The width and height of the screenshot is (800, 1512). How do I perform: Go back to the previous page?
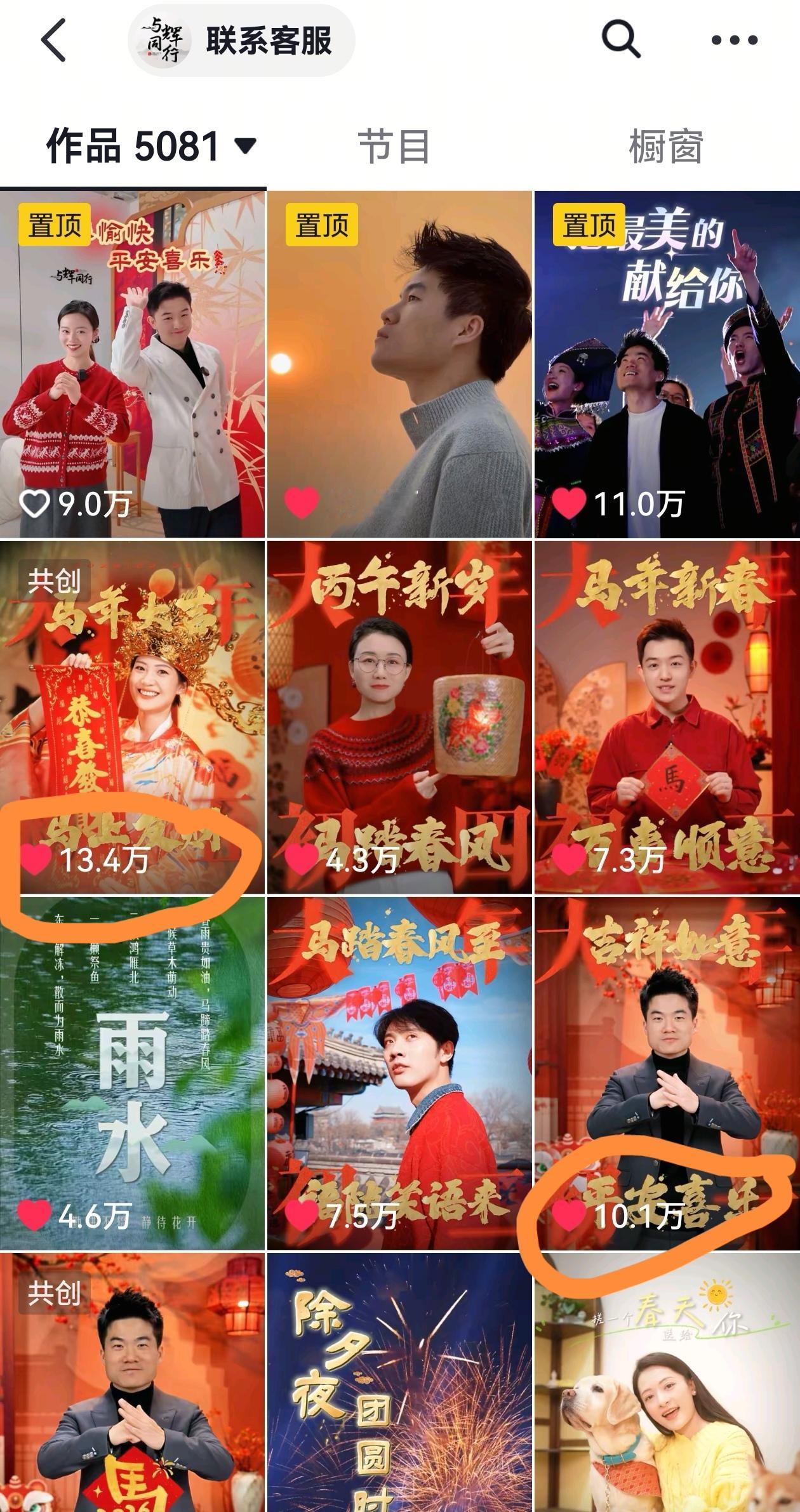[x=54, y=40]
